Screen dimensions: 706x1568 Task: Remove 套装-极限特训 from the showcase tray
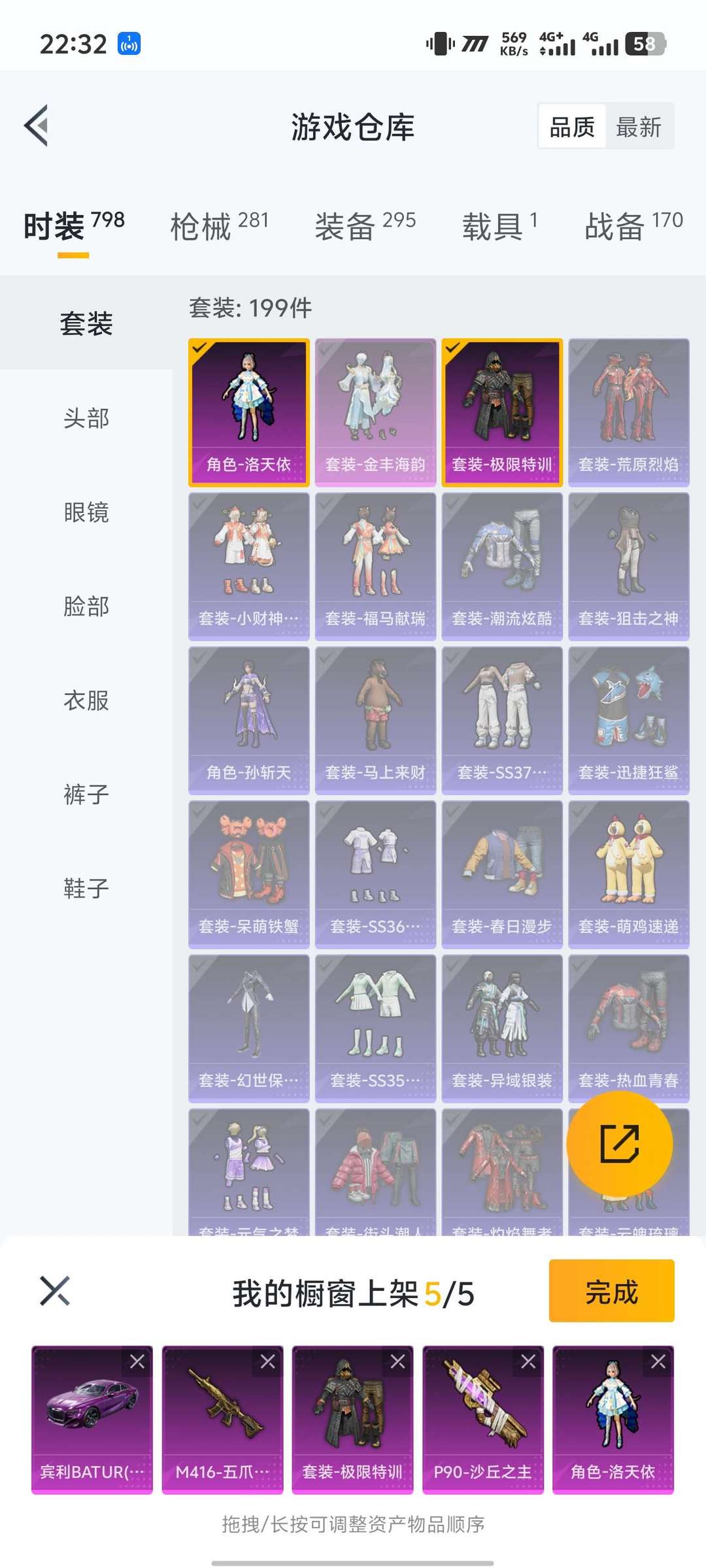point(397,1362)
